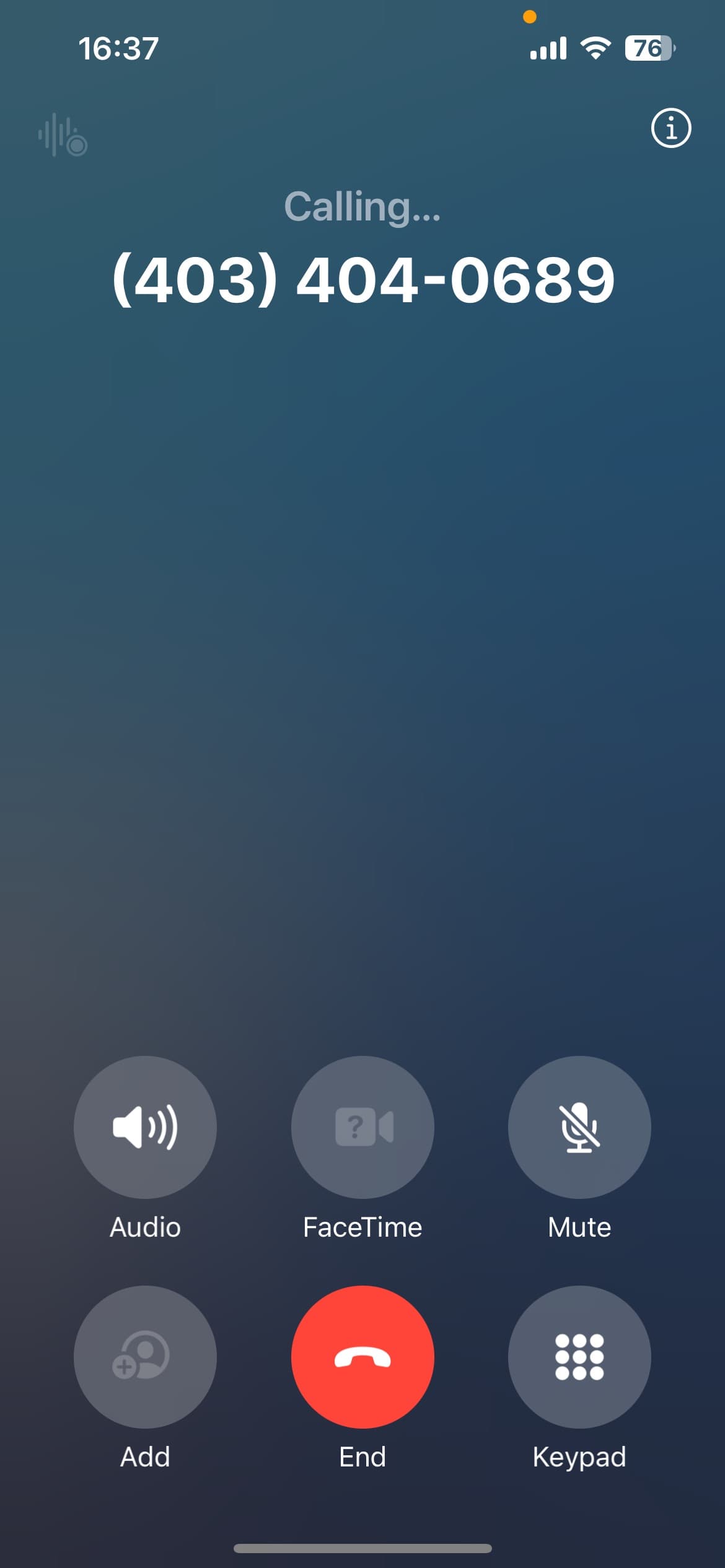The height and width of the screenshot is (1568, 725).
Task: Open the Audio output options
Action: (145, 1126)
